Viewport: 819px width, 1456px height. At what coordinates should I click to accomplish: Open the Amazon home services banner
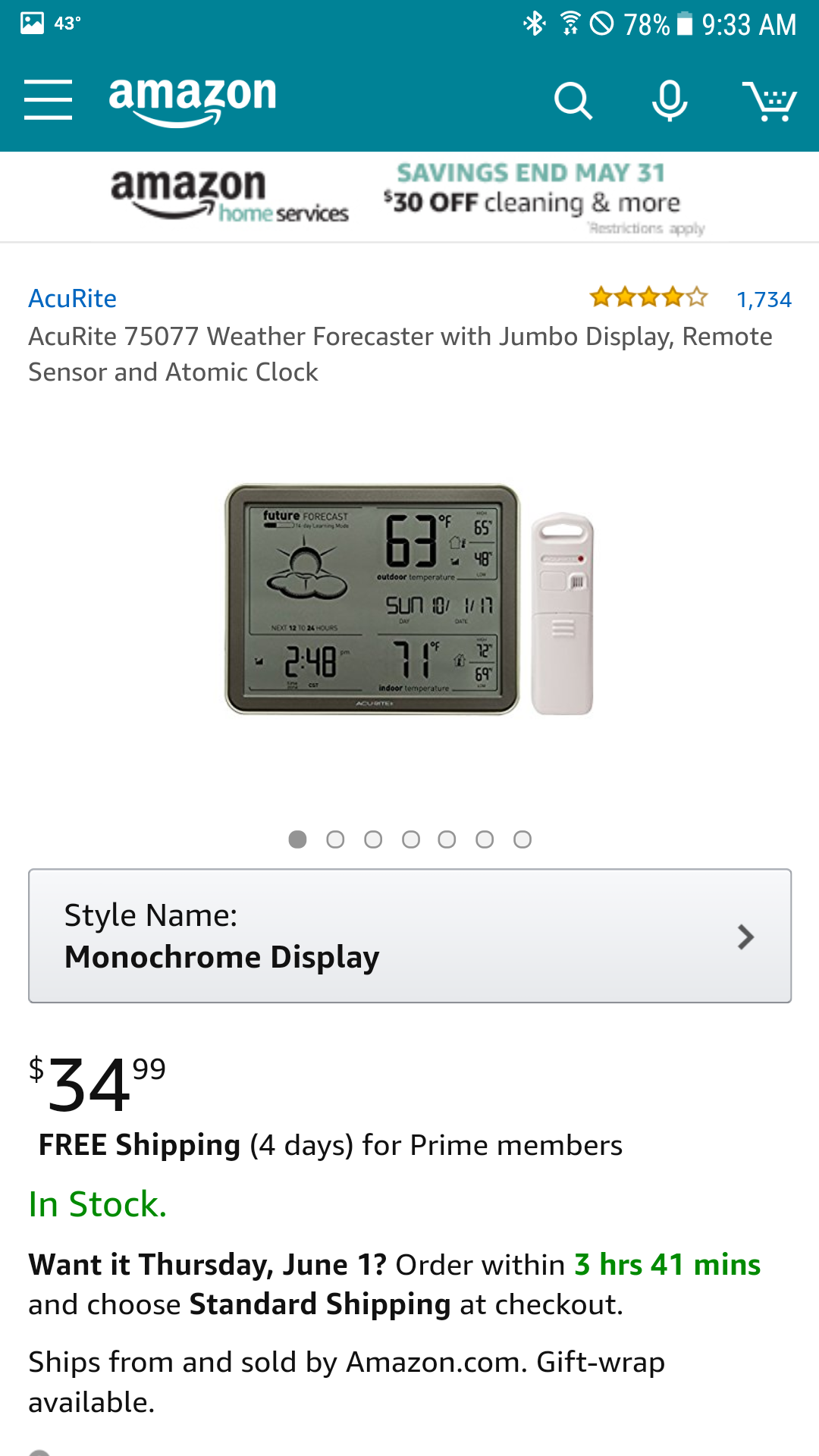coord(409,197)
